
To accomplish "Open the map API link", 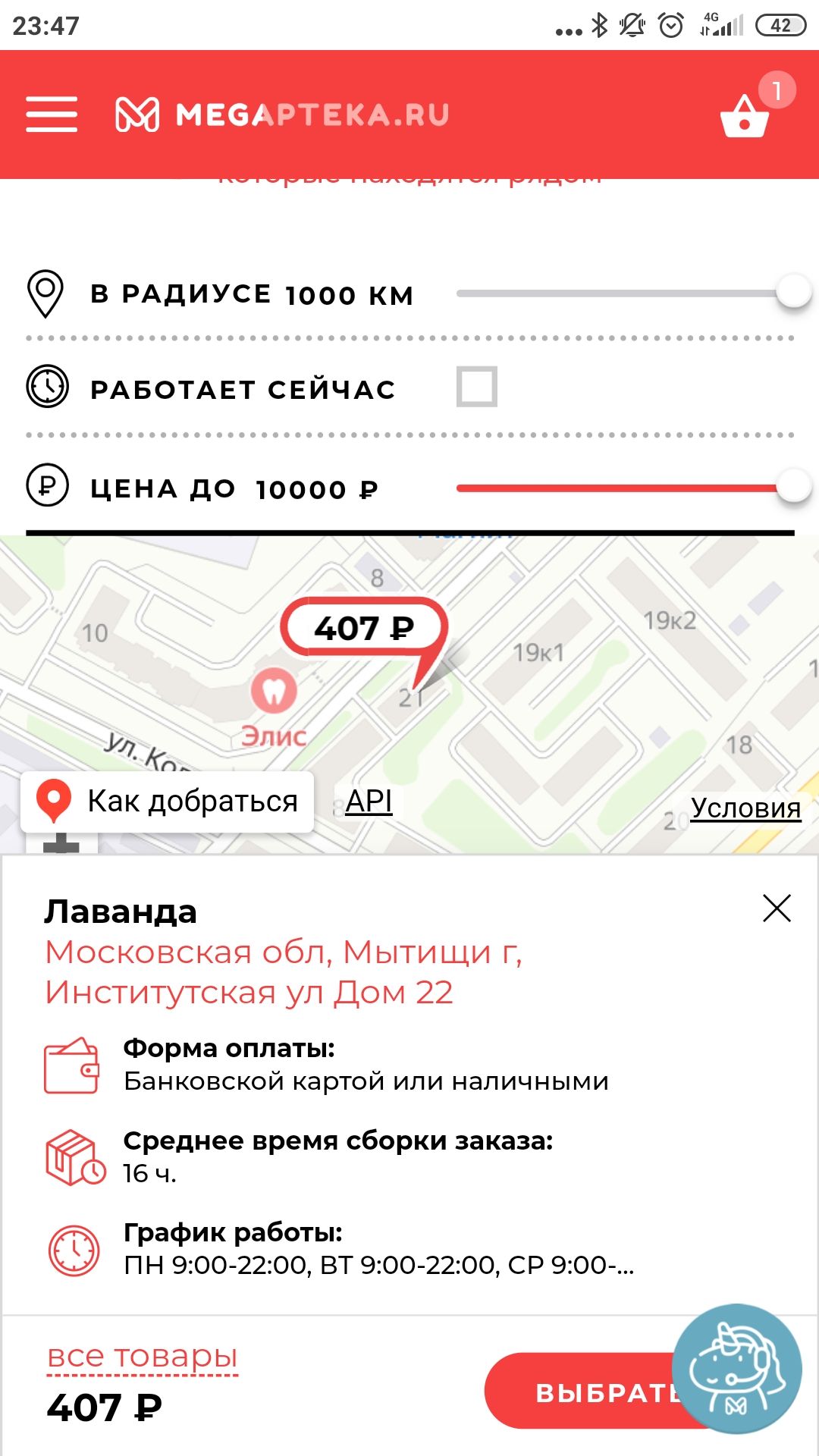I will pyautogui.click(x=369, y=802).
